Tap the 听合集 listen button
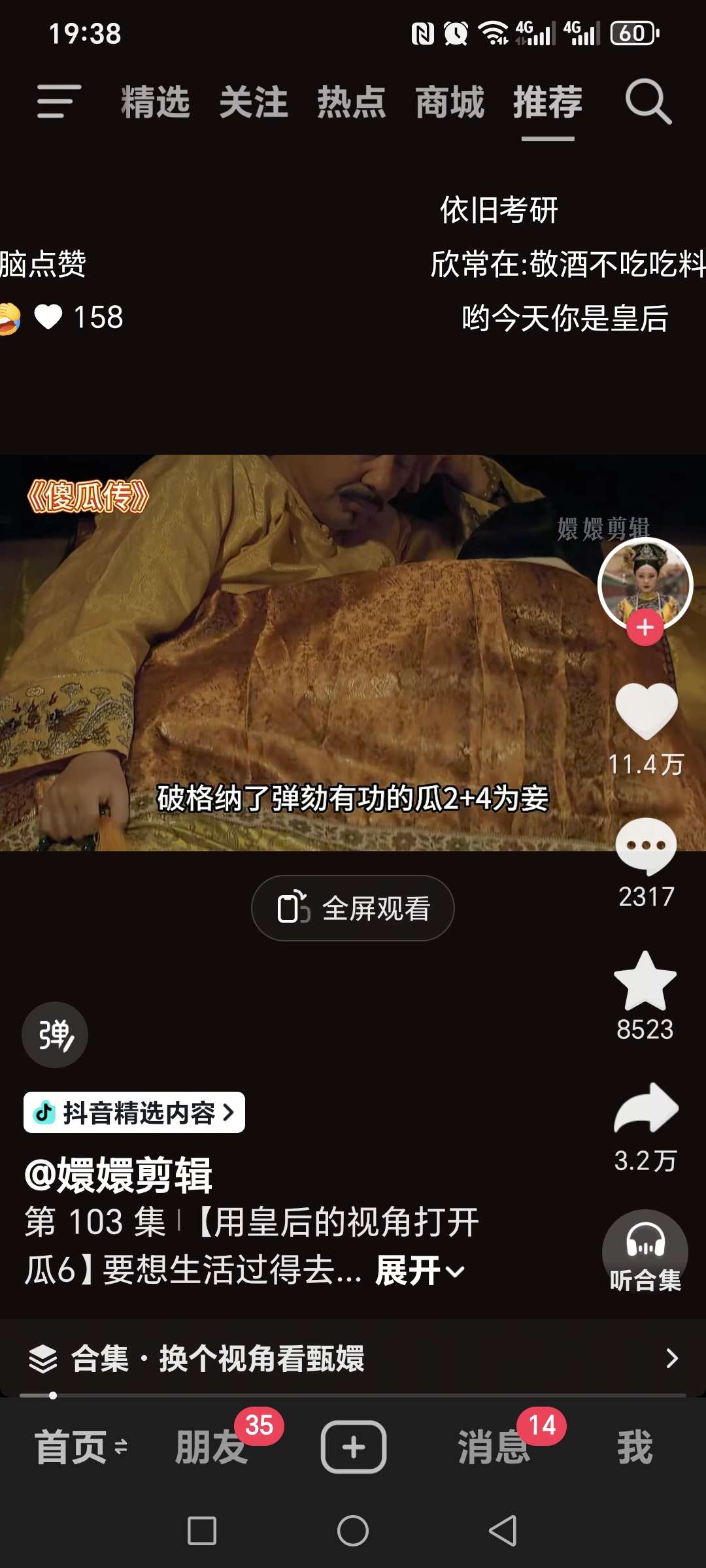This screenshot has width=706, height=1568. tap(645, 1252)
